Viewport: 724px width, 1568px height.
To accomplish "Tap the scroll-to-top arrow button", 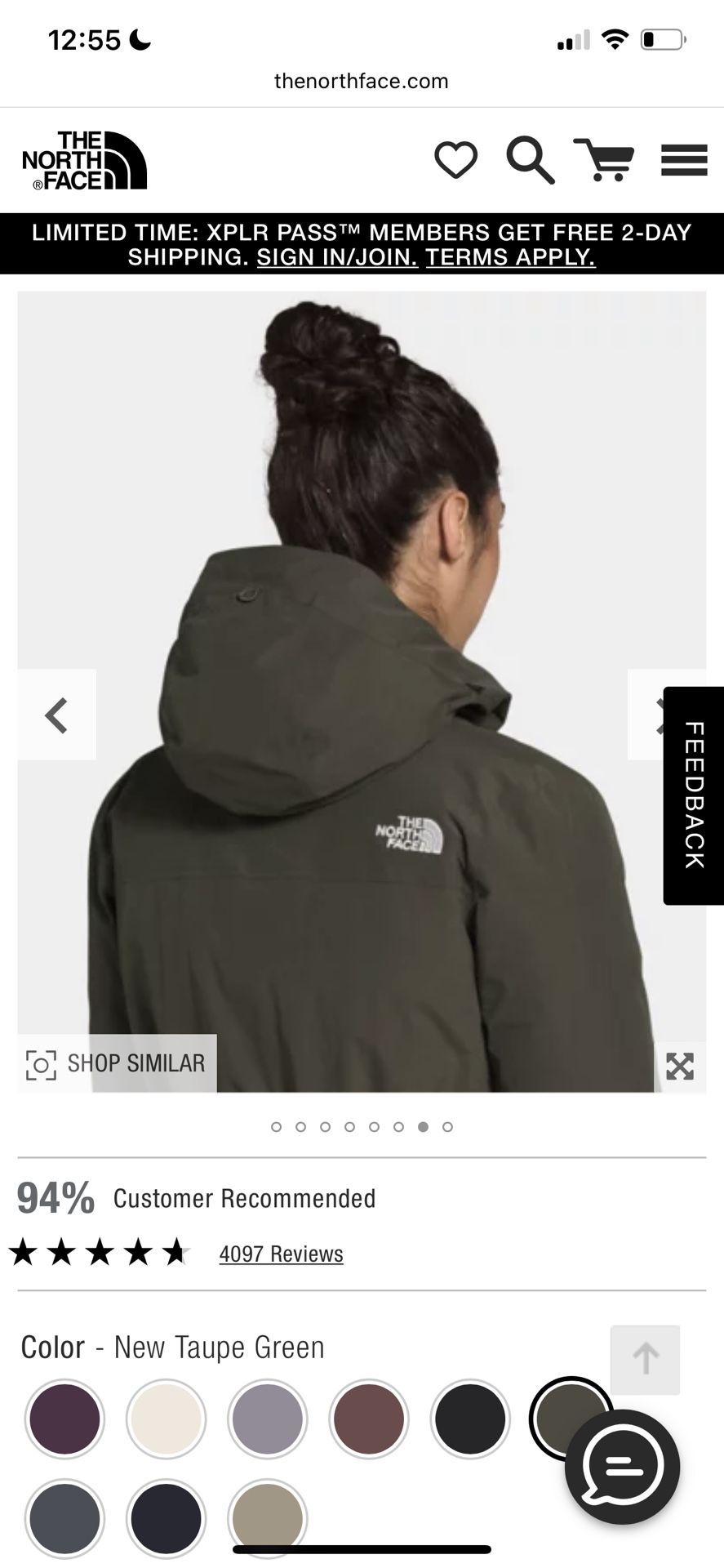I will point(645,1360).
